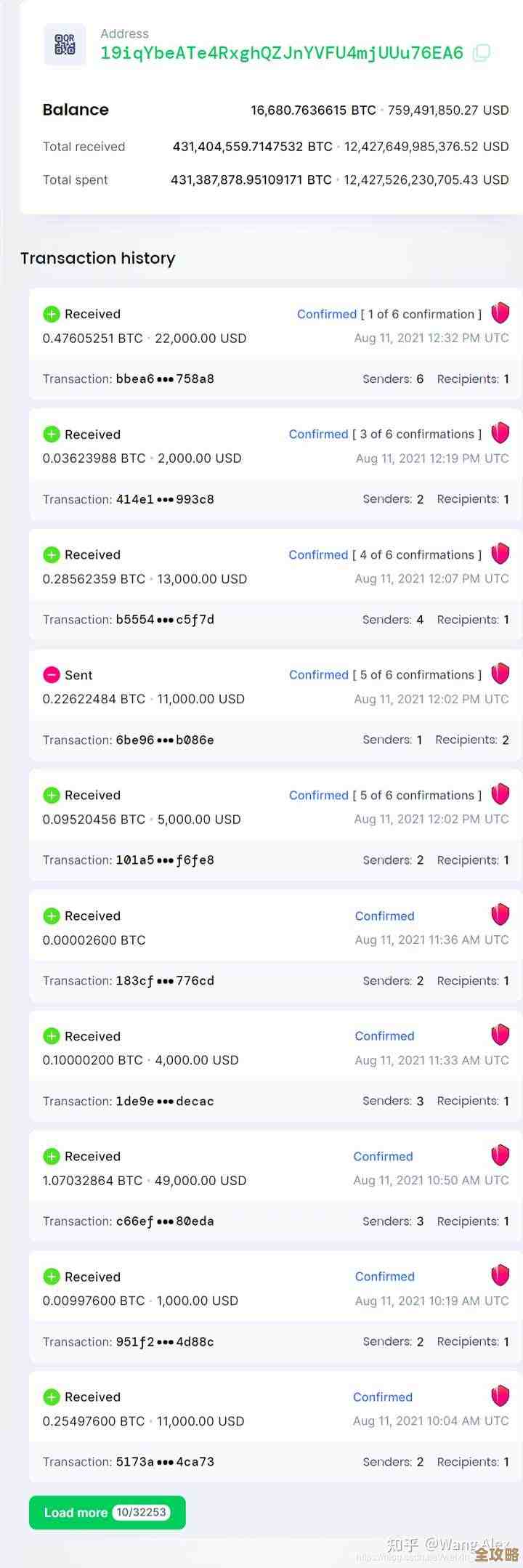The image size is (523, 1568).
Task: Load more transactions
Action: click(107, 1513)
